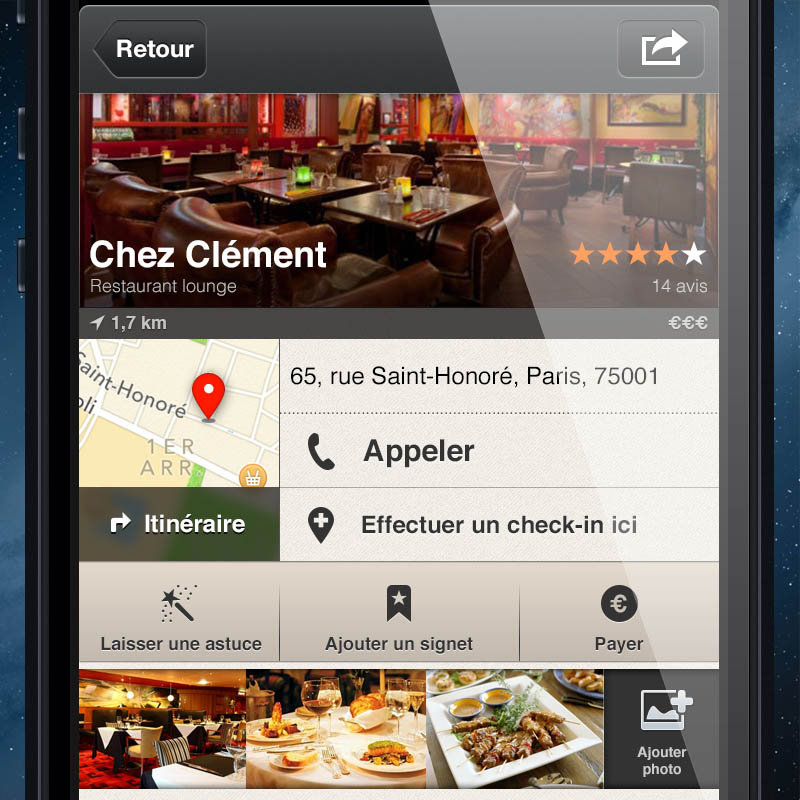
Task: Open the map preview with the pin
Action: [180, 412]
